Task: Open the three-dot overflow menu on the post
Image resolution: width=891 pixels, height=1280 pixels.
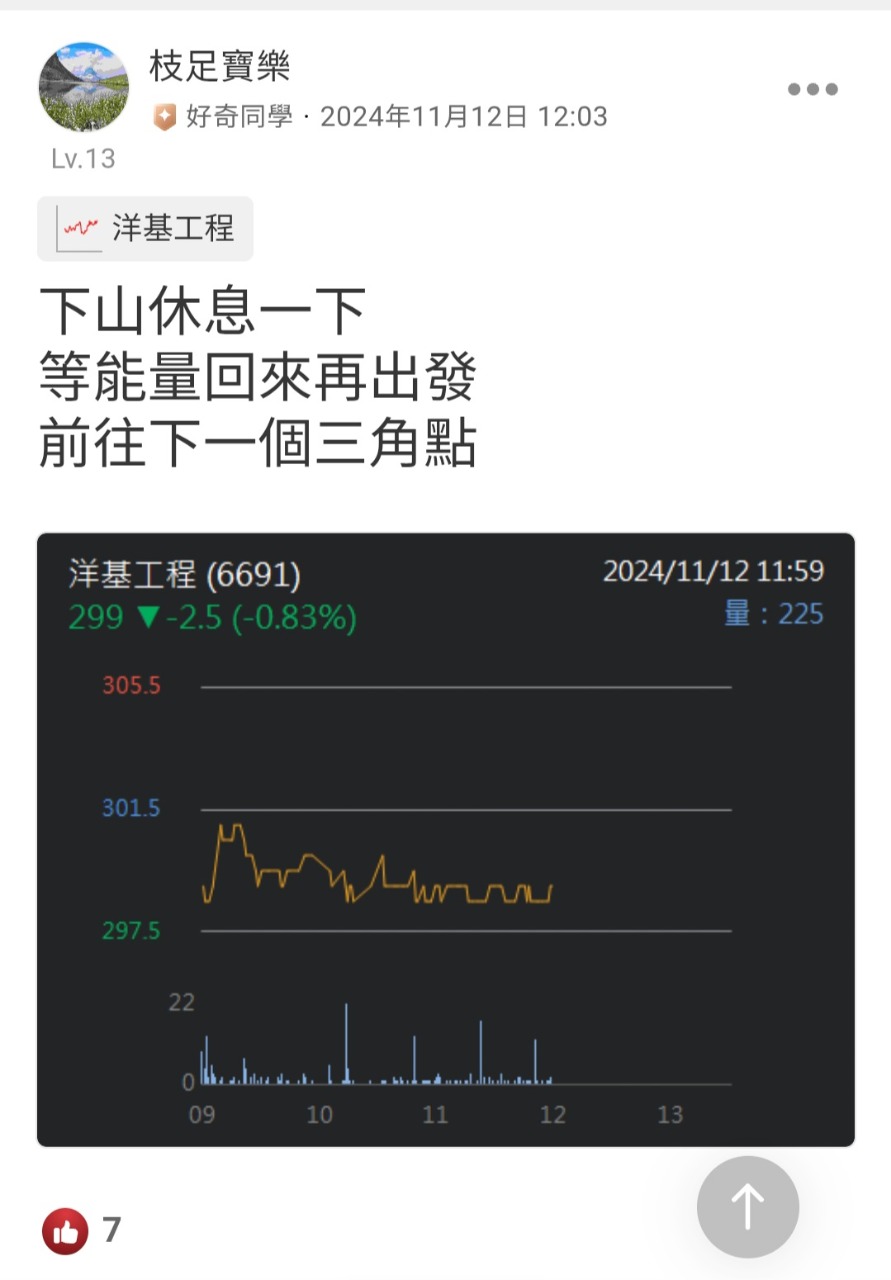Action: point(811,89)
